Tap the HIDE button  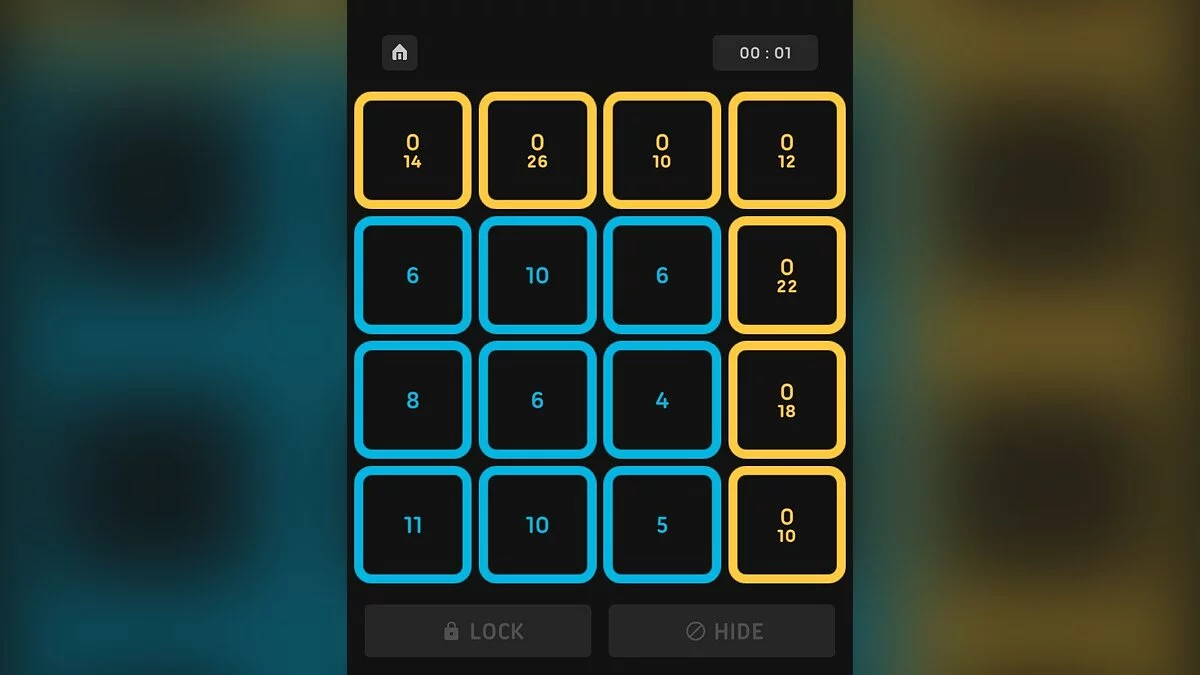(x=722, y=631)
